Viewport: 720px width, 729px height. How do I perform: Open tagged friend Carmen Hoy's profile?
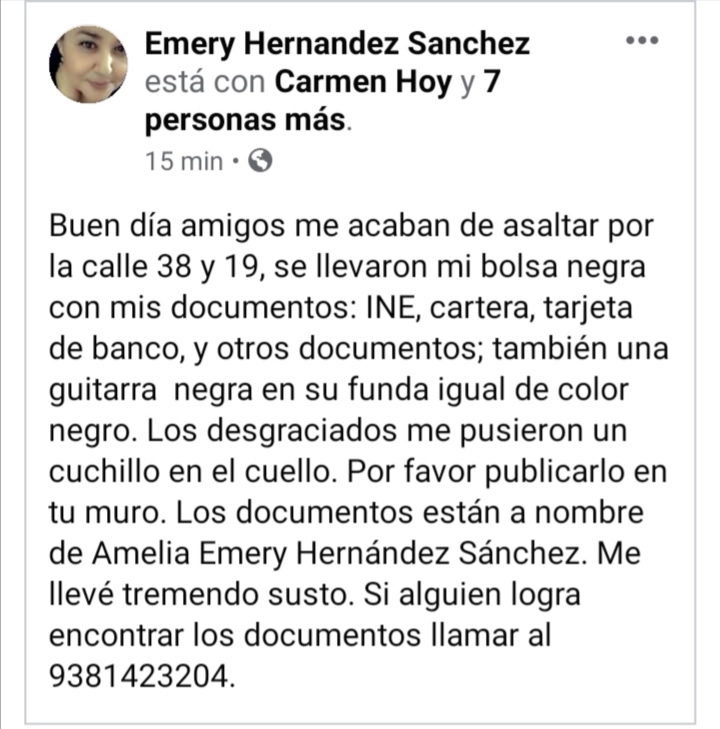point(363,83)
